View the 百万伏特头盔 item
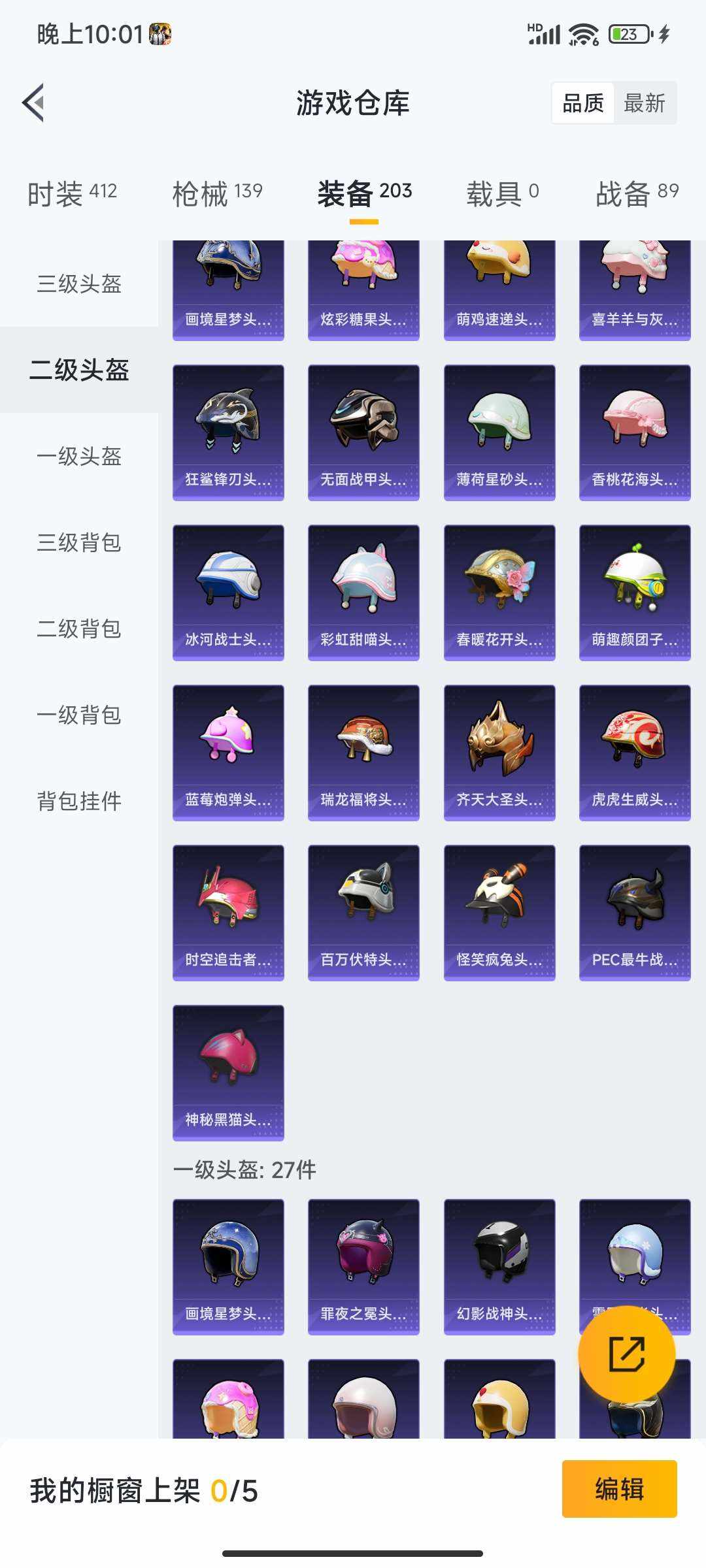 (363, 911)
